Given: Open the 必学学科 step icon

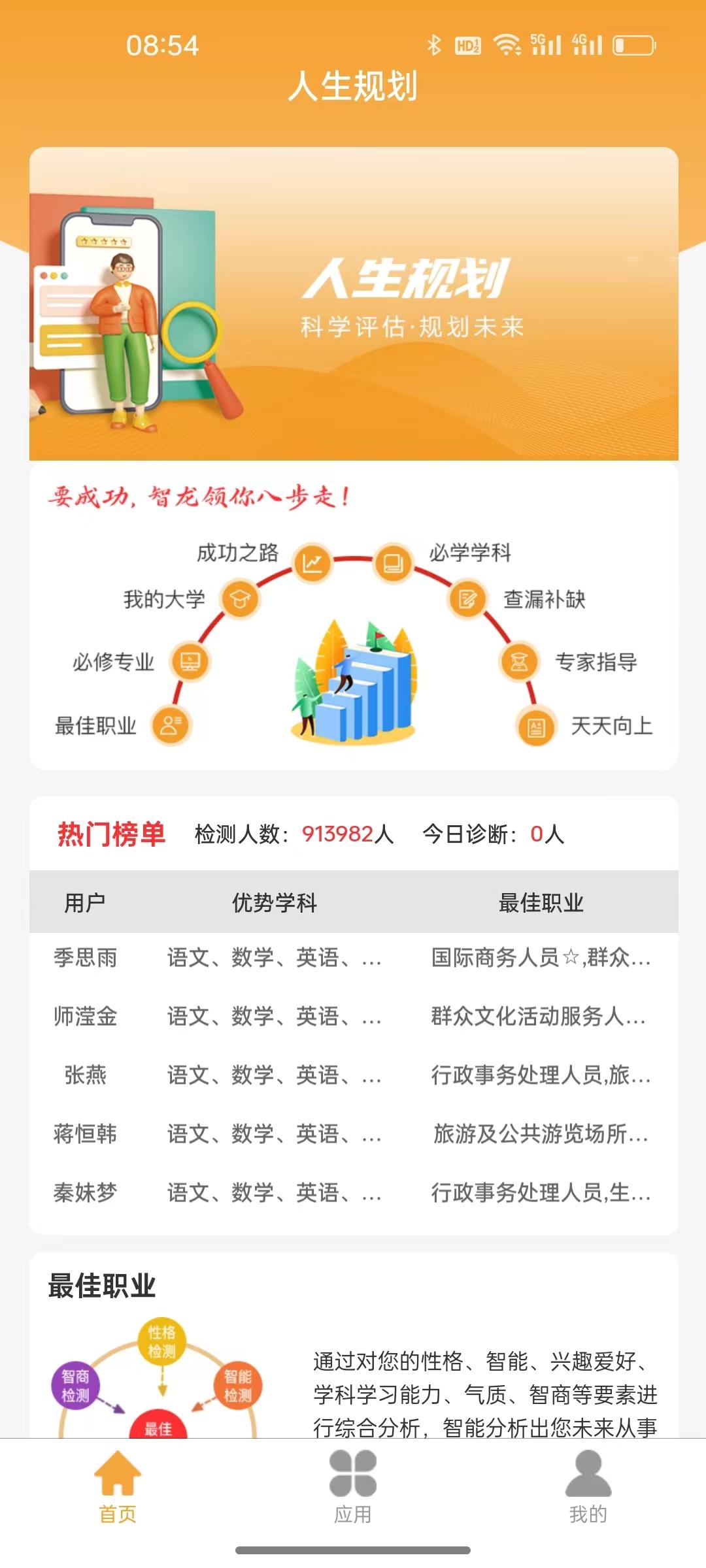Looking at the screenshot, I should tap(392, 561).
